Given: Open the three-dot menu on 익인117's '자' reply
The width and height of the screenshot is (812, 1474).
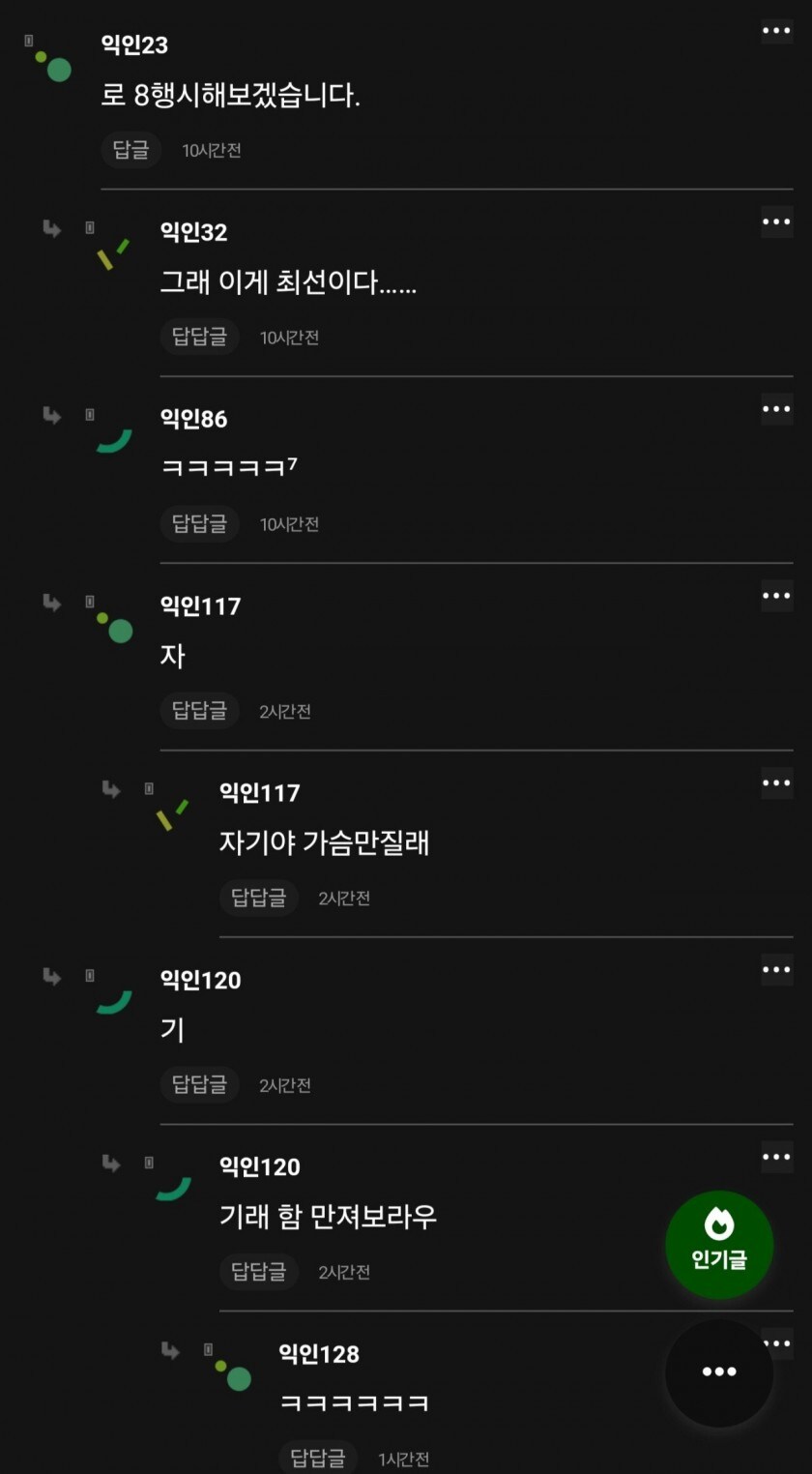Looking at the screenshot, I should click(776, 595).
